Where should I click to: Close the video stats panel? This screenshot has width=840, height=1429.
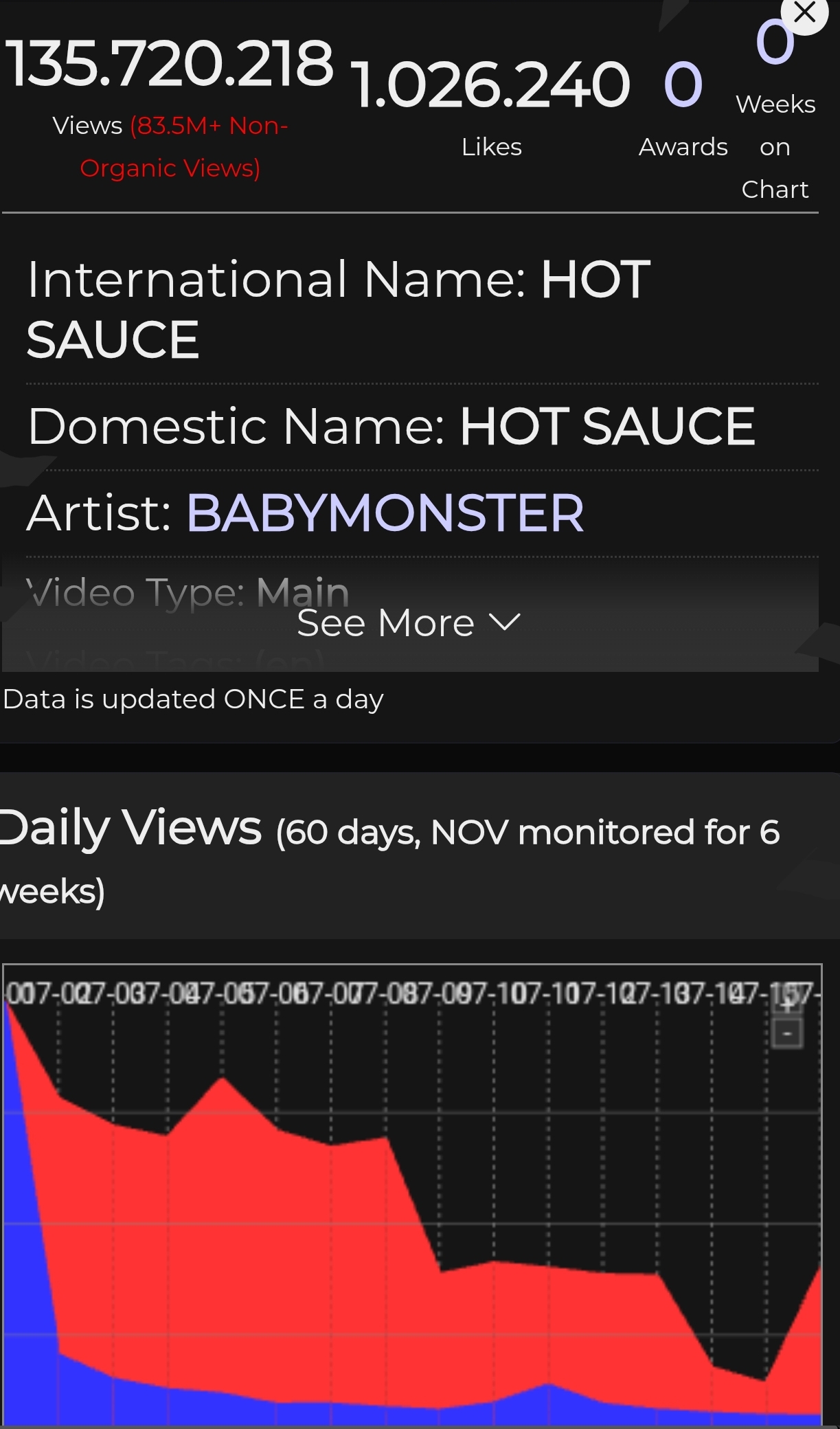coord(804,12)
